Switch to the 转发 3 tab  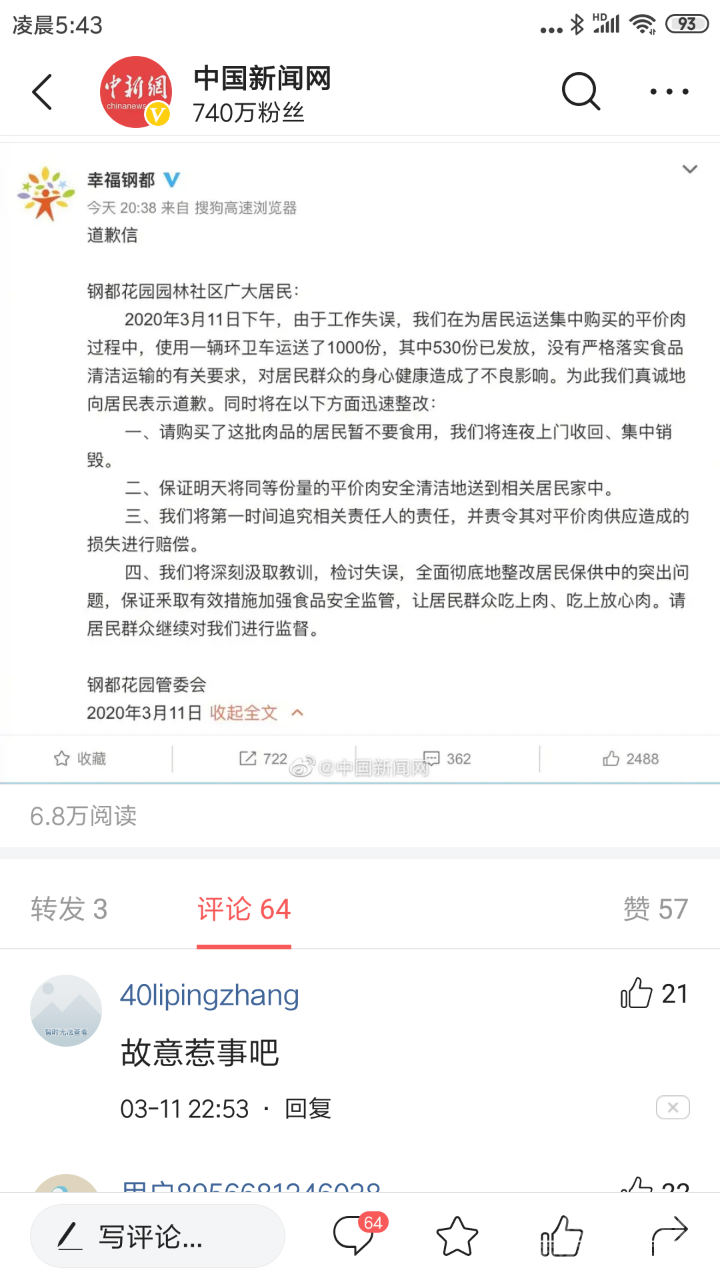(x=69, y=908)
